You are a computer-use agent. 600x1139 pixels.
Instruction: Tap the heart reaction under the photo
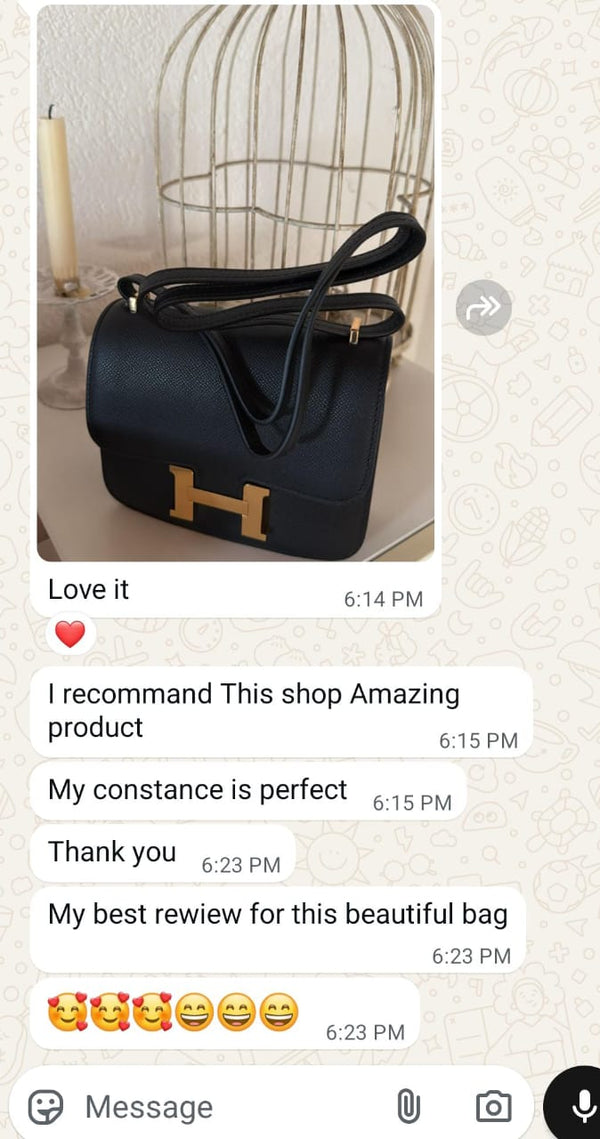(x=70, y=633)
